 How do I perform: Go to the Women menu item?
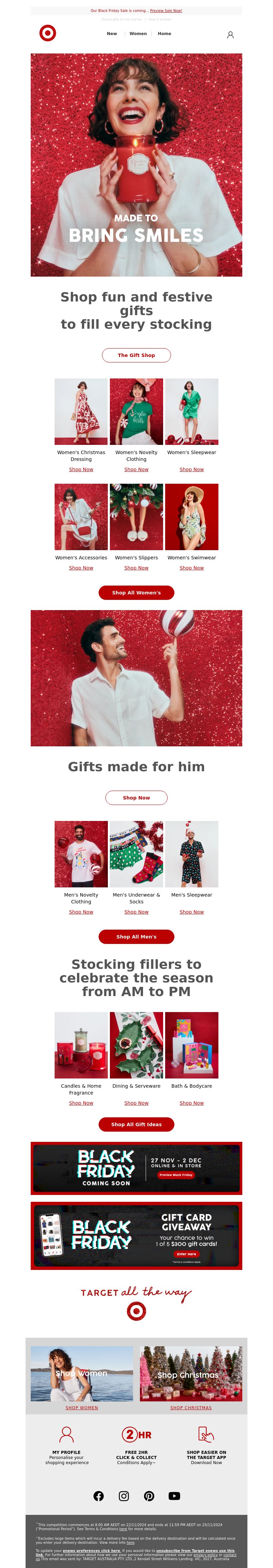coord(138,33)
